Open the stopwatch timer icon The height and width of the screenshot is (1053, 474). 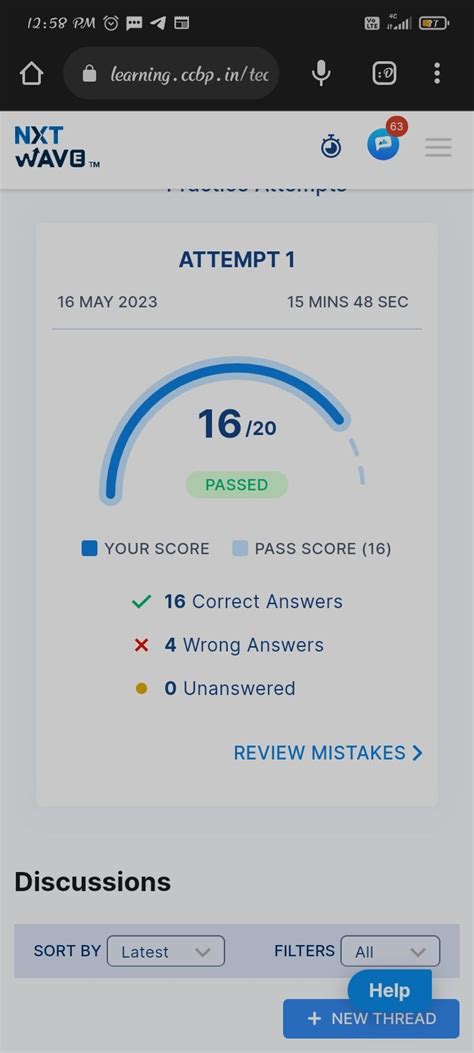pos(330,146)
